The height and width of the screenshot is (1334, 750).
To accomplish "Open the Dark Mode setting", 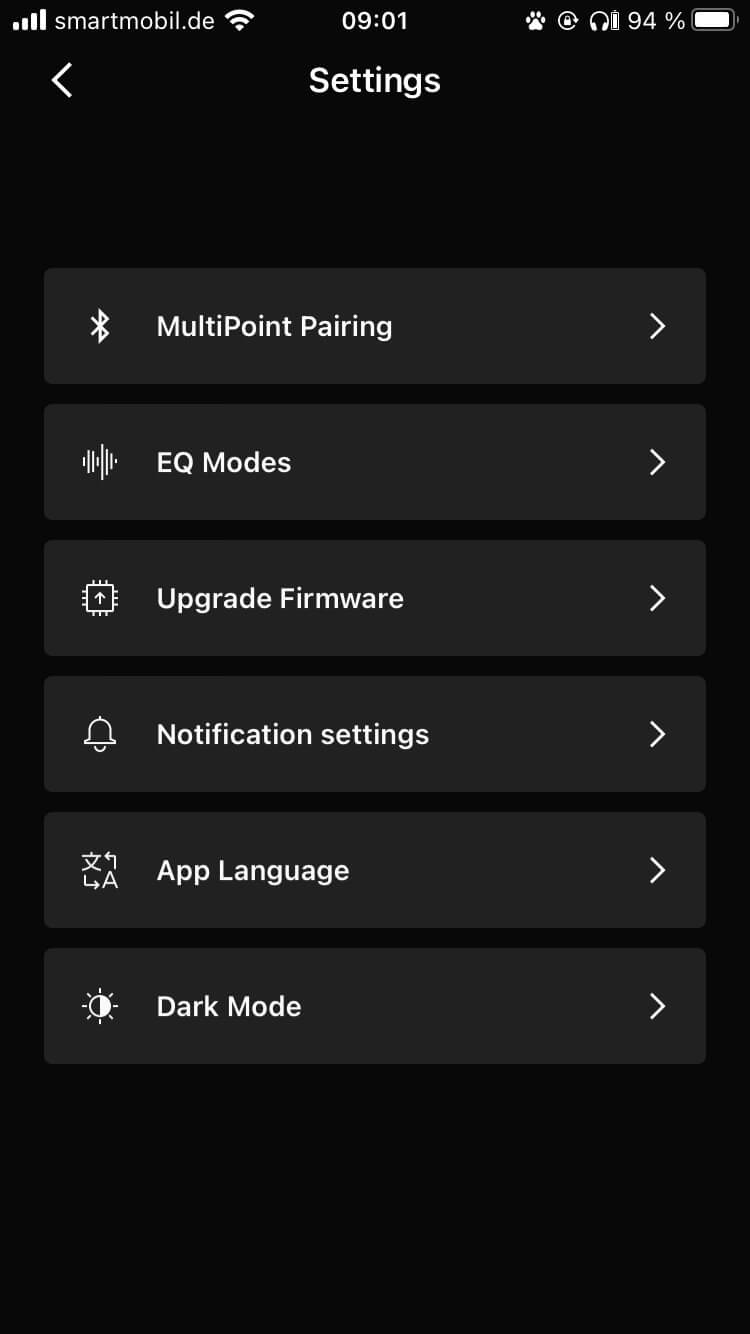I will coord(374,1006).
